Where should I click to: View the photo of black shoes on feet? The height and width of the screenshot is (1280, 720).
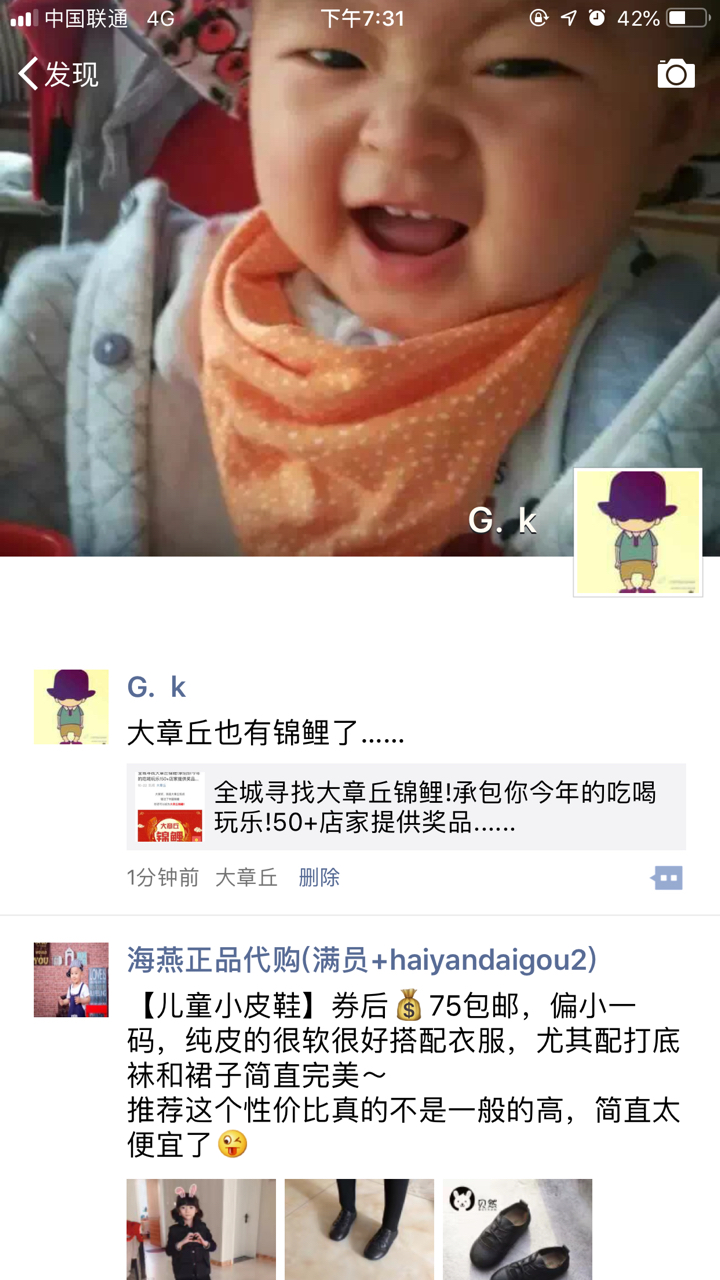[x=359, y=1229]
